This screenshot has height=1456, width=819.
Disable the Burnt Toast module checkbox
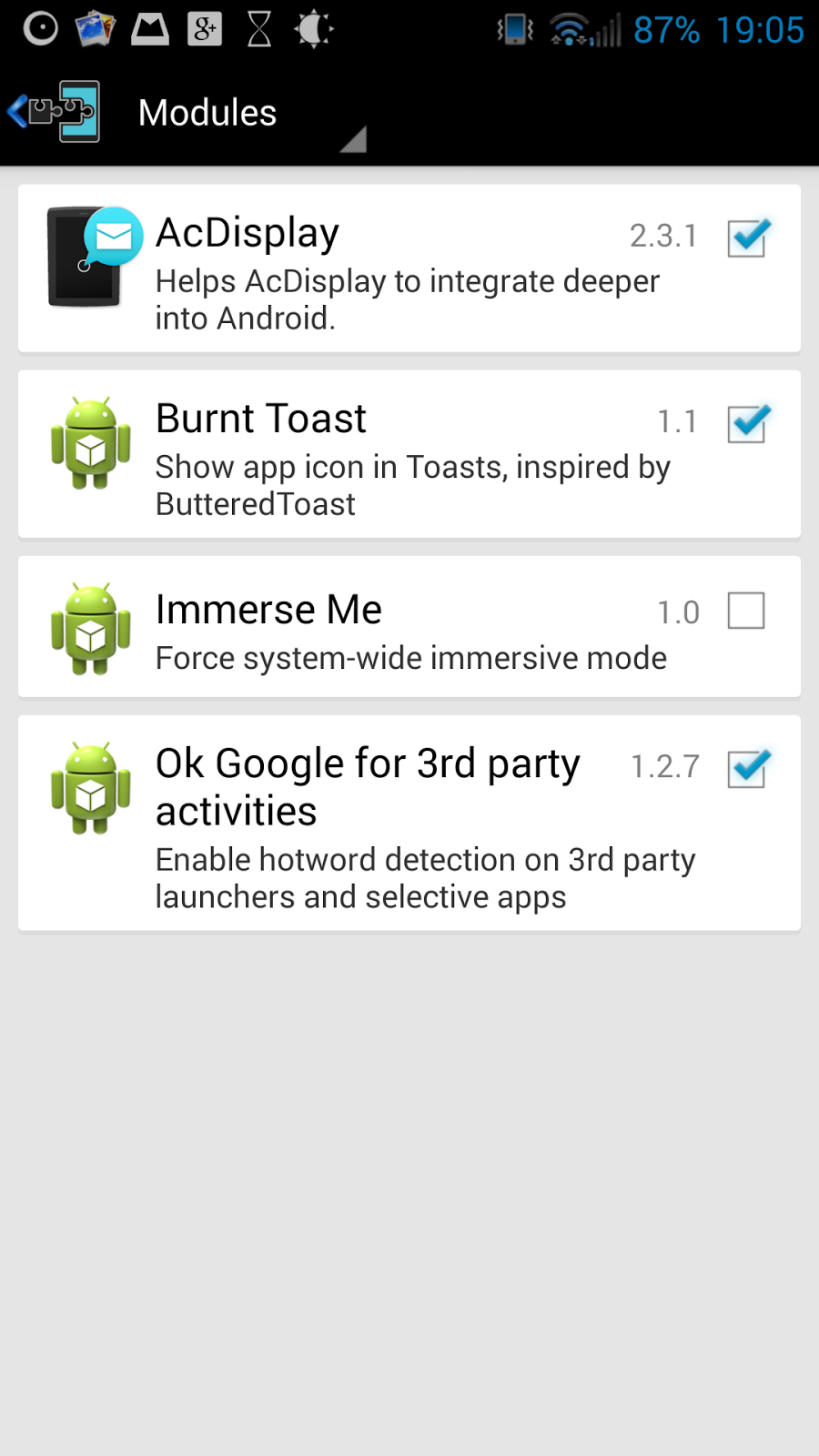[x=747, y=424]
